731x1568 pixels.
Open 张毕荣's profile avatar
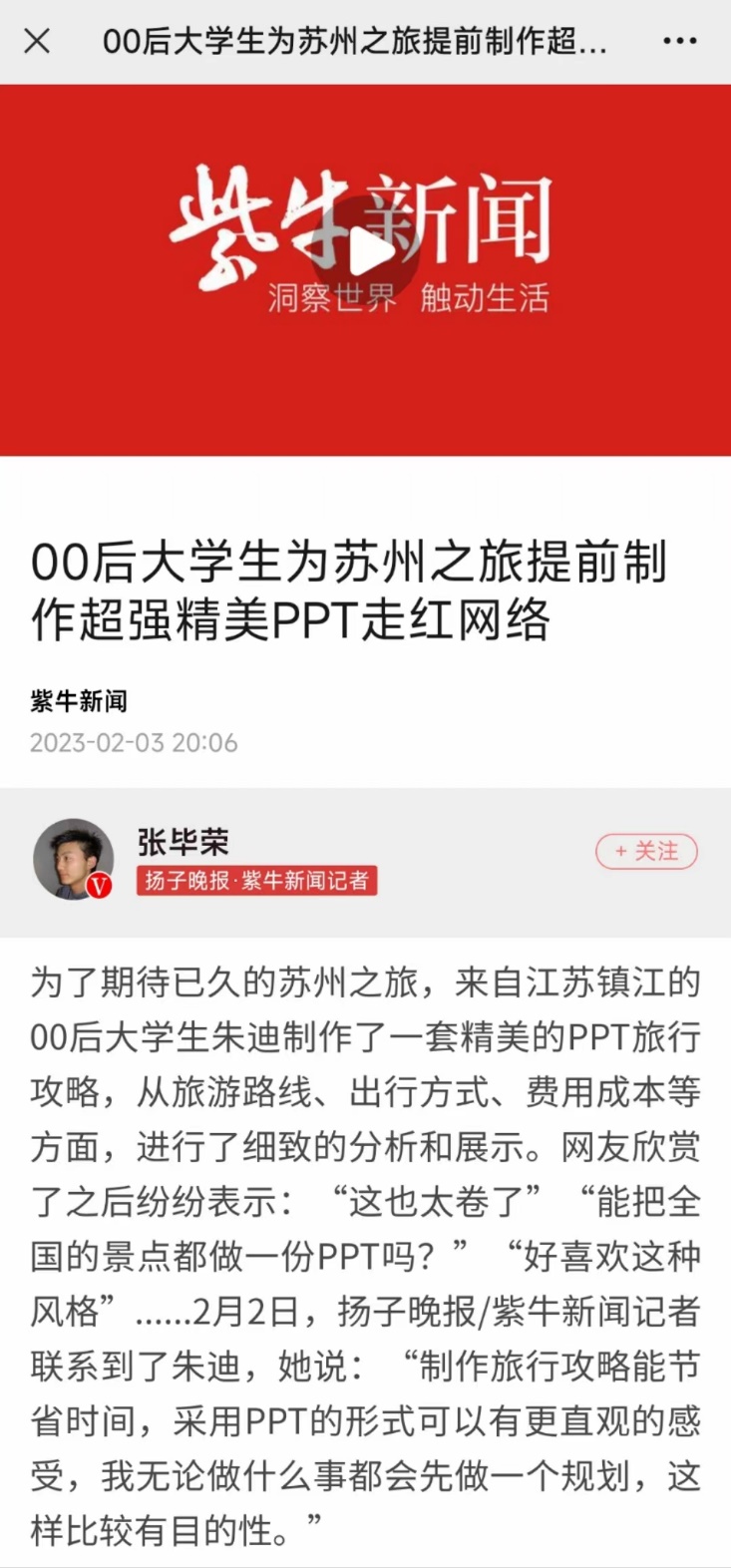[74, 859]
